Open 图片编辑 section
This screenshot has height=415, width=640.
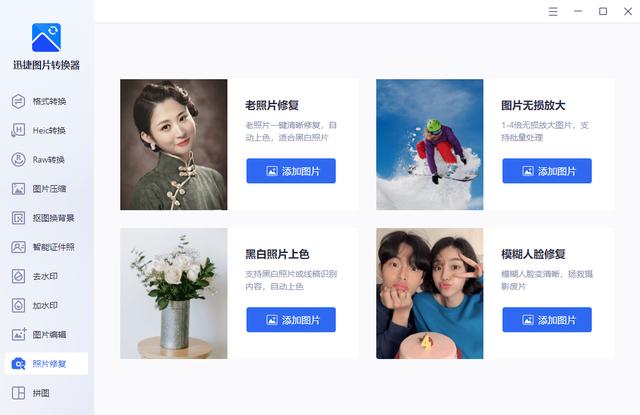coord(47,334)
